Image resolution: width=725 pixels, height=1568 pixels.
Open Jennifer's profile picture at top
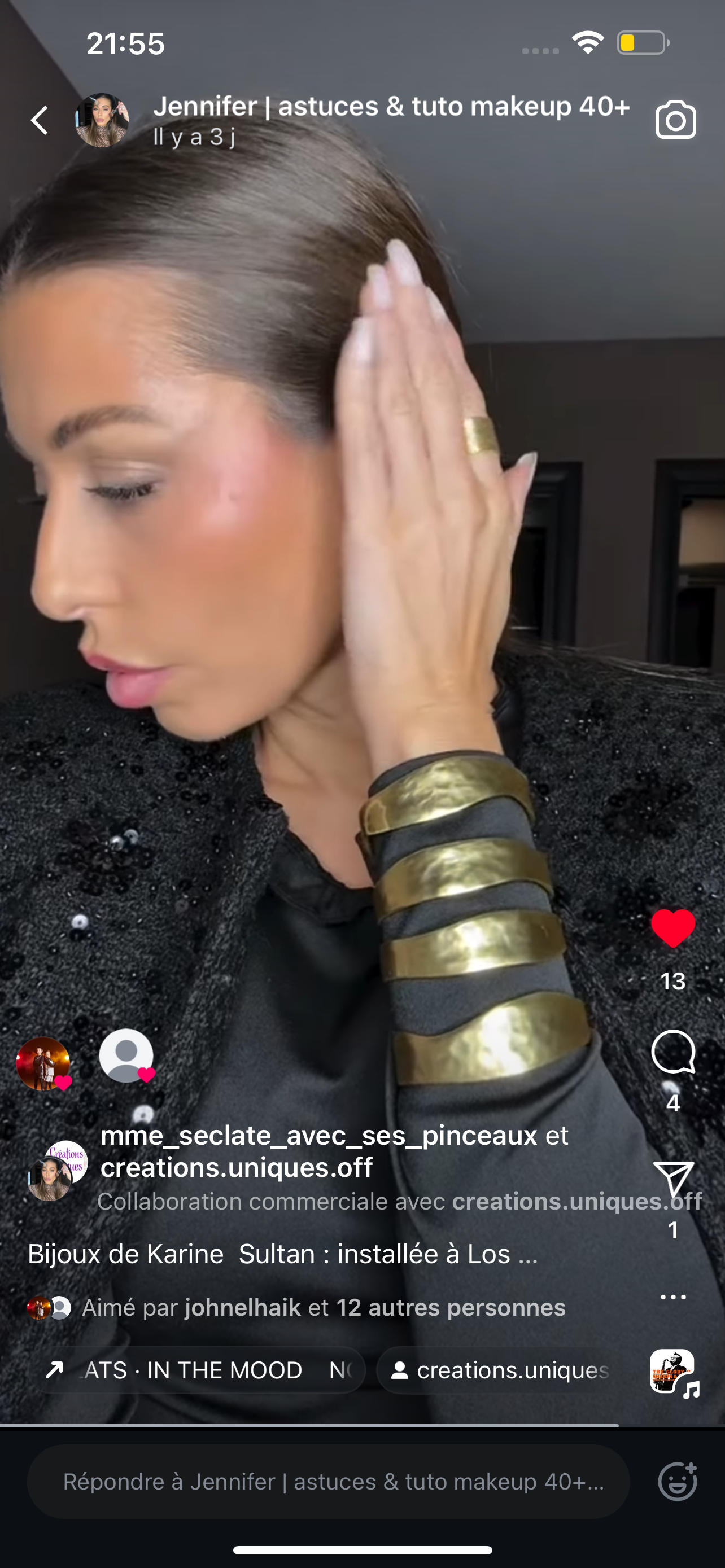(102, 121)
